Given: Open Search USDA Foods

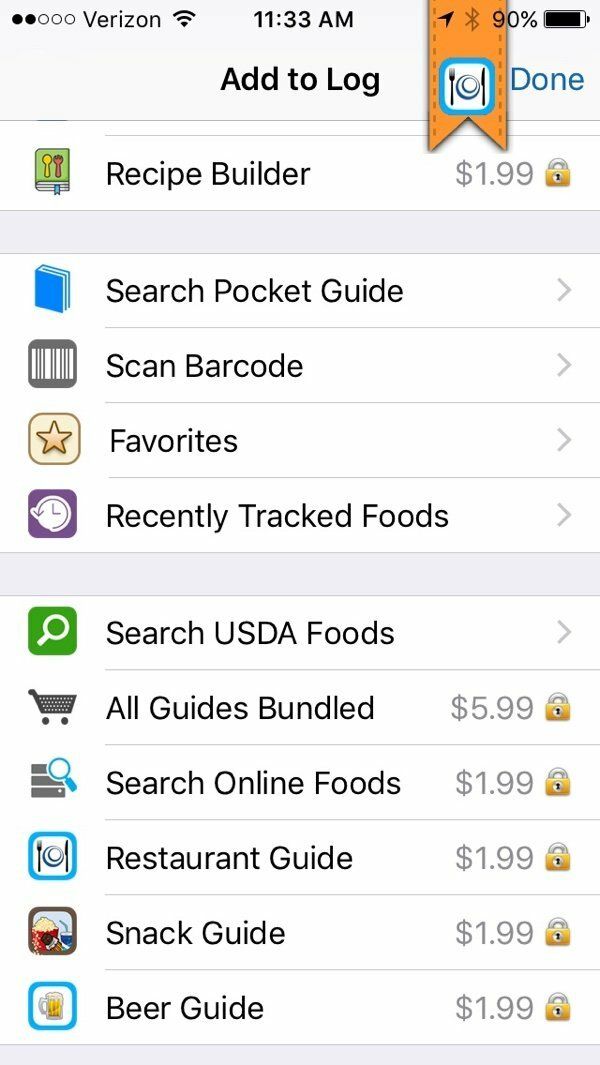Looking at the screenshot, I should (300, 632).
